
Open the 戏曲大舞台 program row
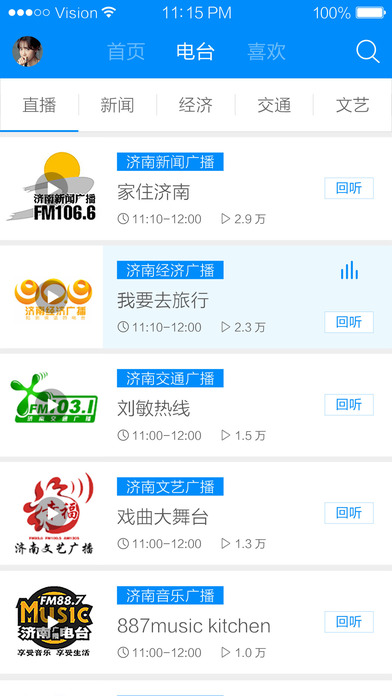pos(196,514)
